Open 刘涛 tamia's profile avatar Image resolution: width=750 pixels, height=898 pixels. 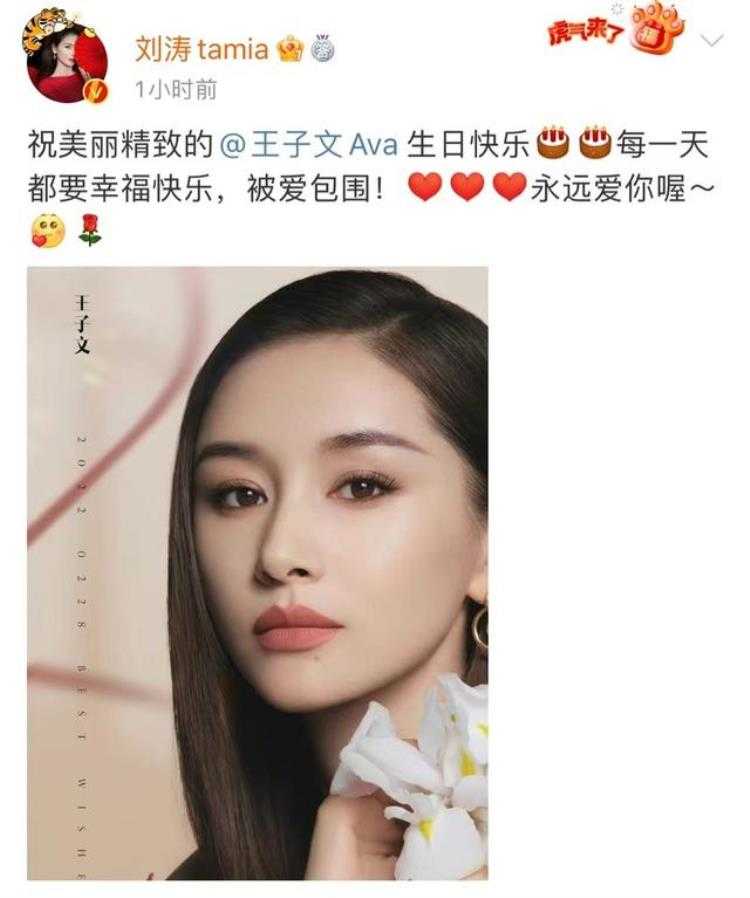[x=66, y=60]
